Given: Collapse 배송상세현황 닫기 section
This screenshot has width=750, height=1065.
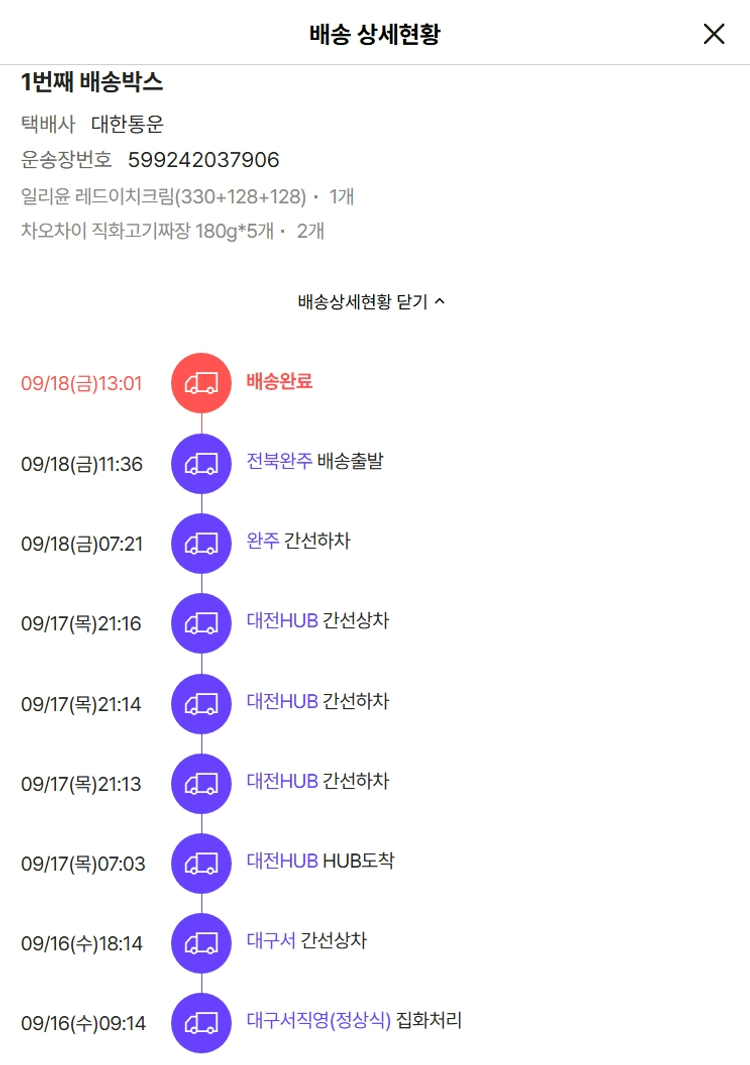Looking at the screenshot, I should (x=371, y=302).
